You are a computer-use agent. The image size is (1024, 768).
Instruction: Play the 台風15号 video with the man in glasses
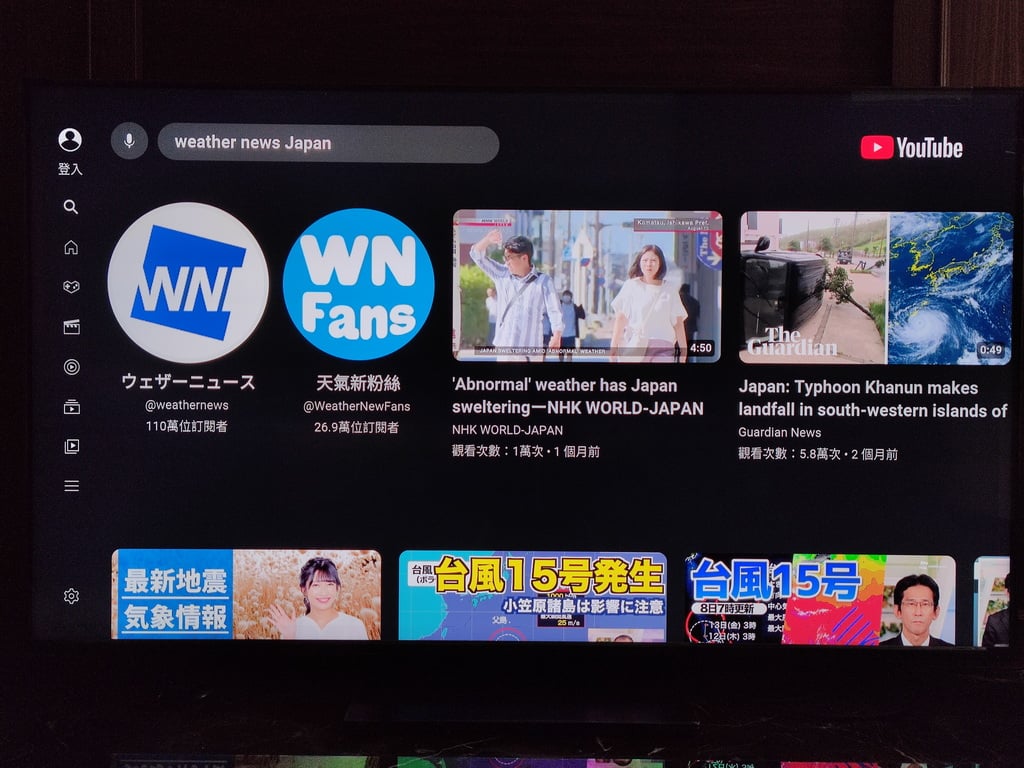[820, 598]
